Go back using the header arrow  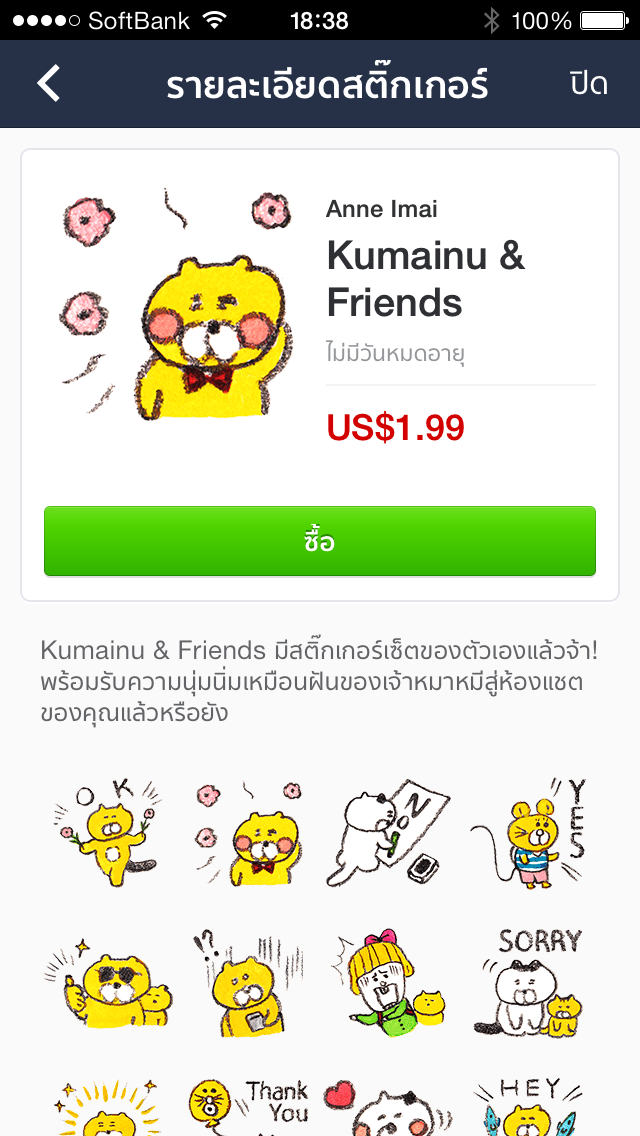pyautogui.click(x=49, y=84)
